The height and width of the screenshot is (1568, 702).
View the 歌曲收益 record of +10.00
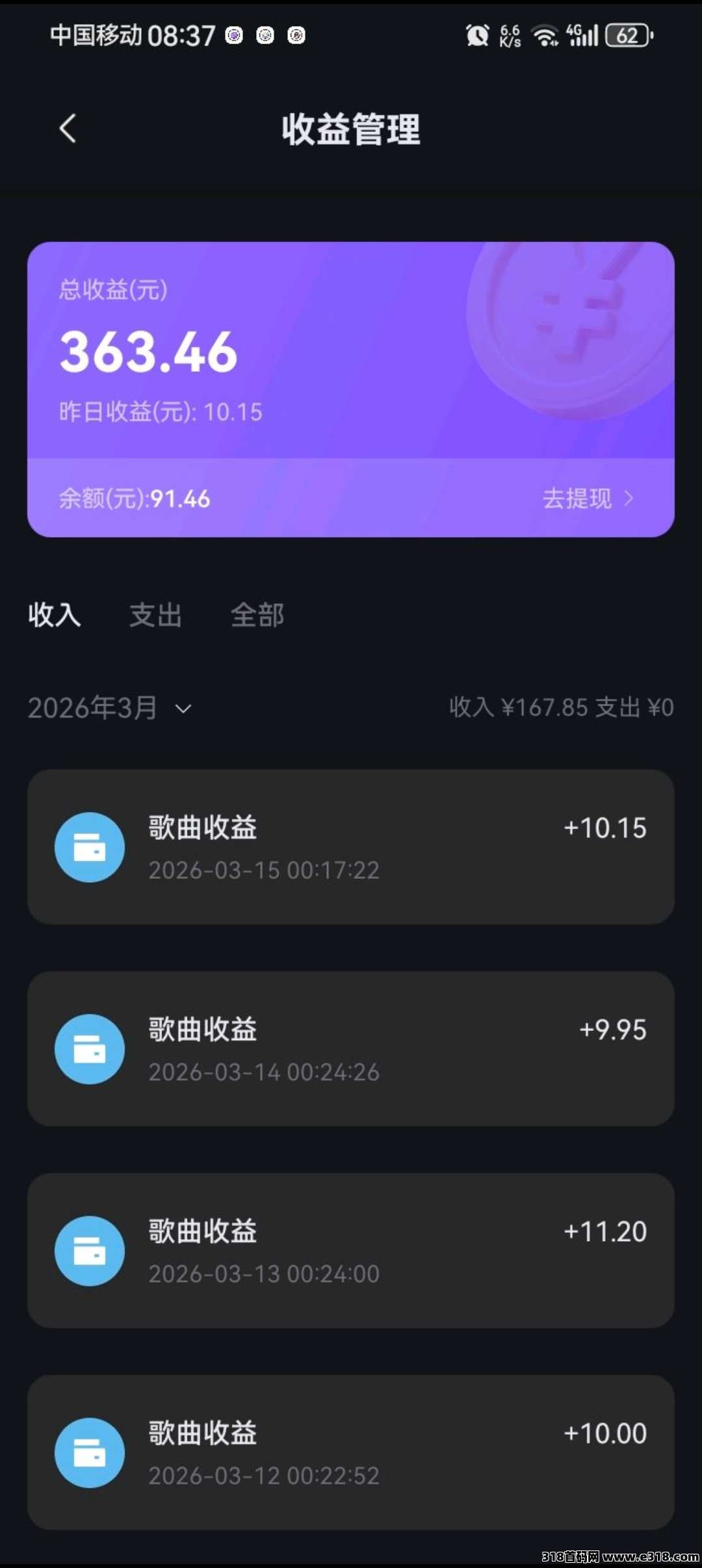(x=351, y=1452)
